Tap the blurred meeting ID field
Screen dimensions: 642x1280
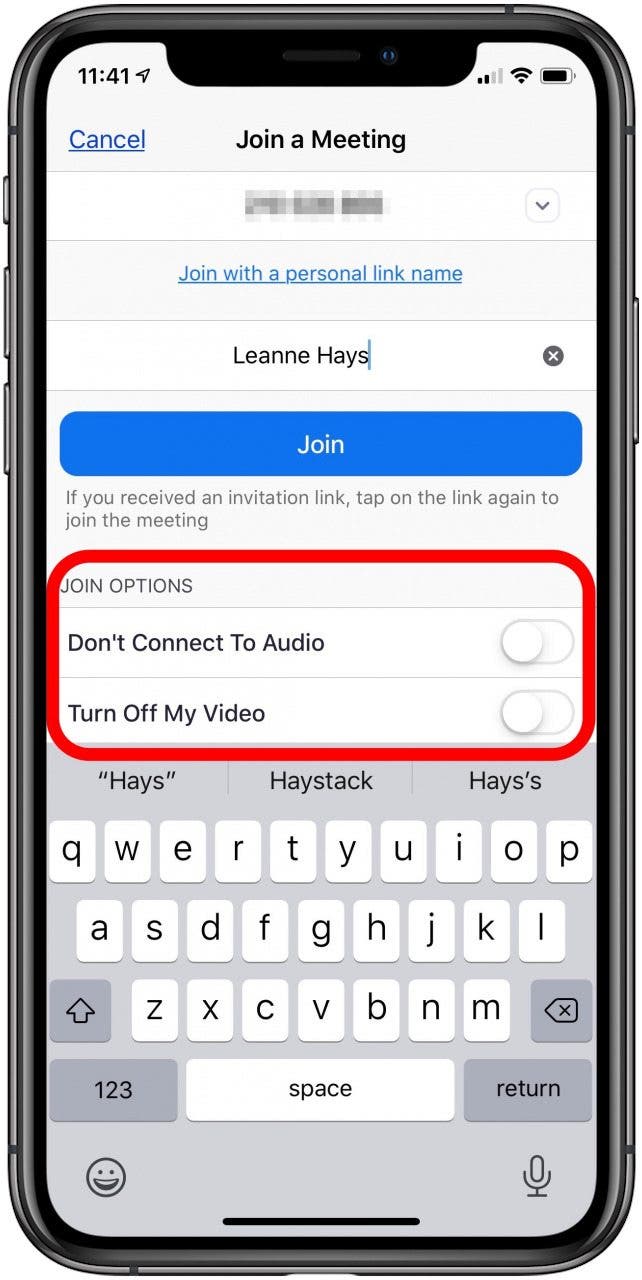point(316,207)
